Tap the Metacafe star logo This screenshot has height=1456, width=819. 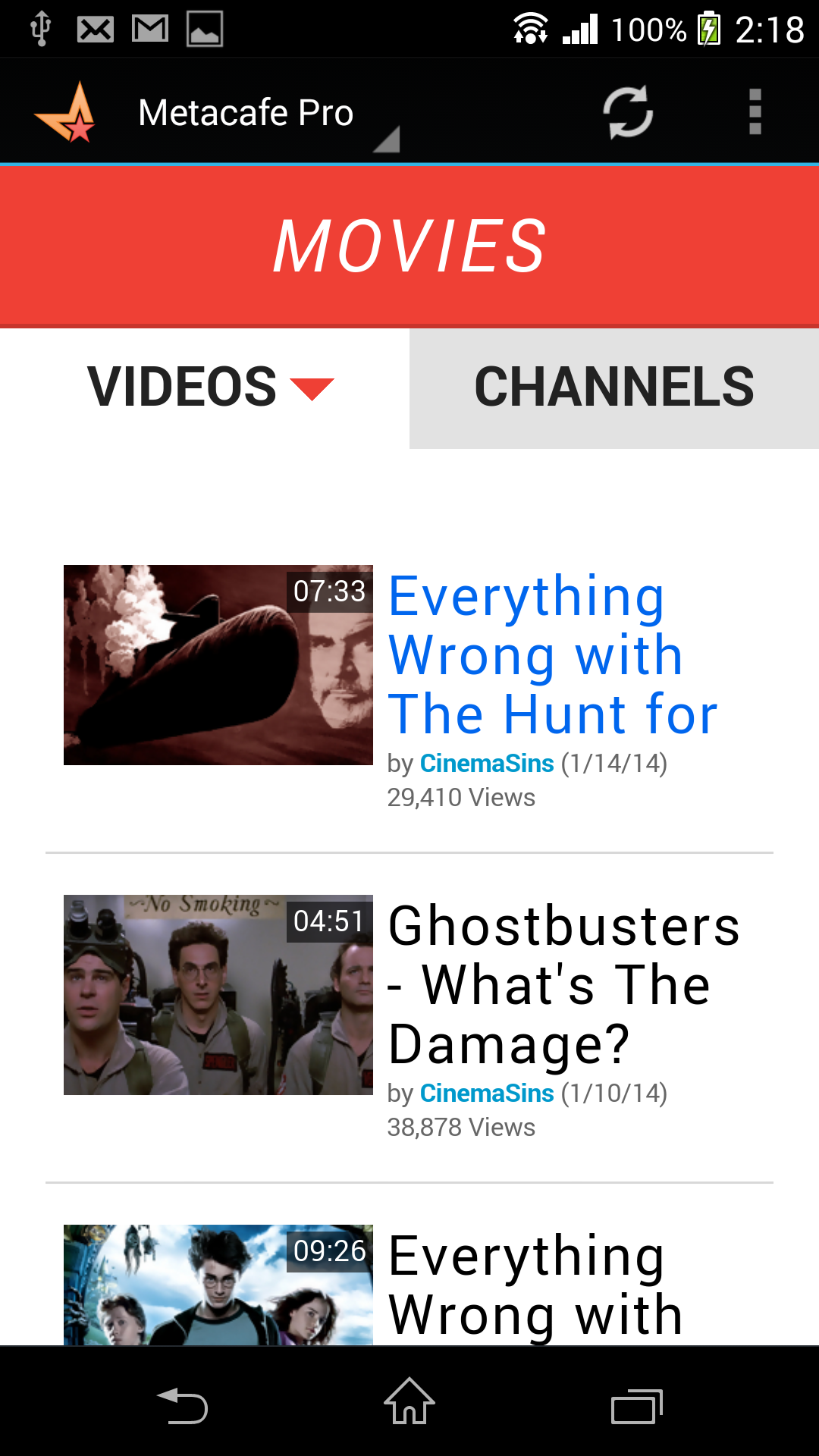coord(67,114)
